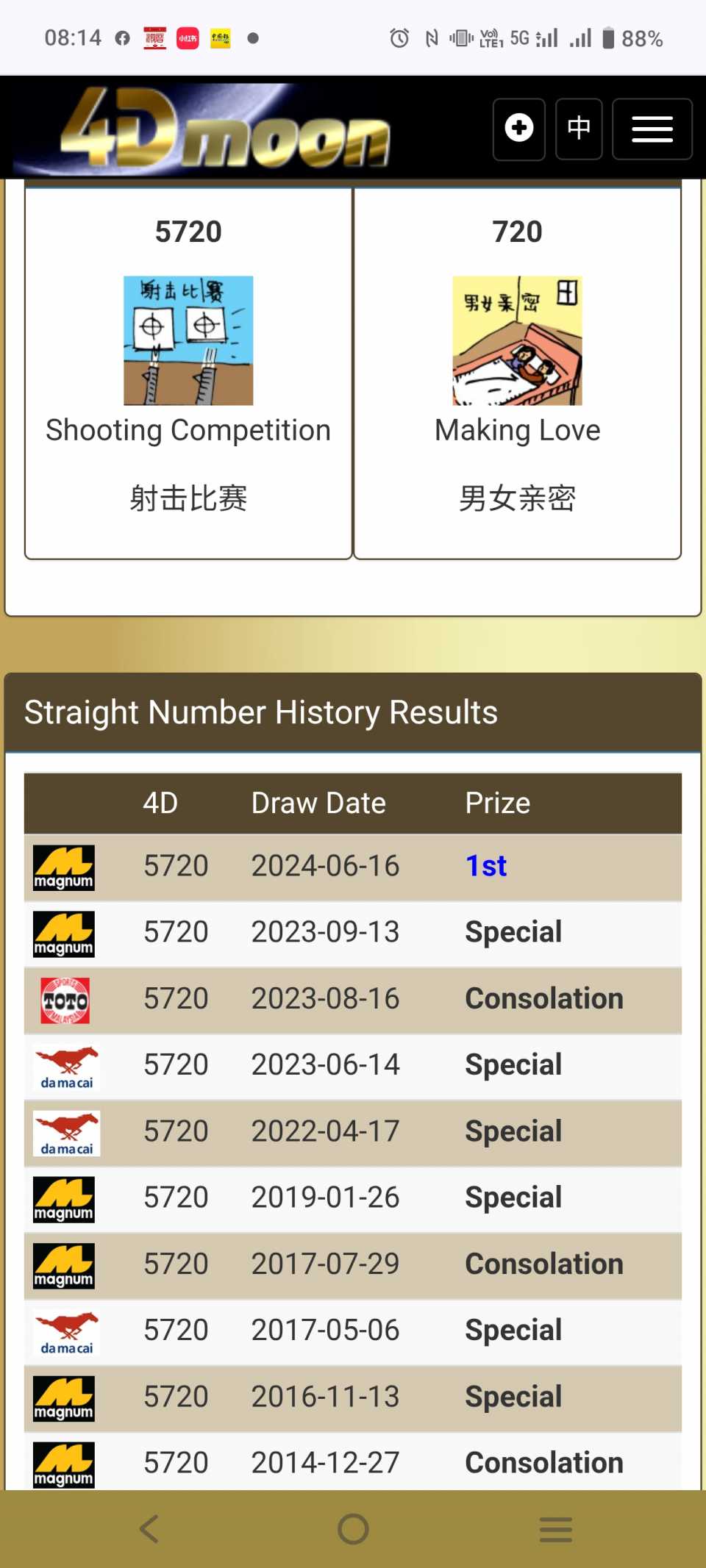Go to the device home screen

tap(353, 1529)
